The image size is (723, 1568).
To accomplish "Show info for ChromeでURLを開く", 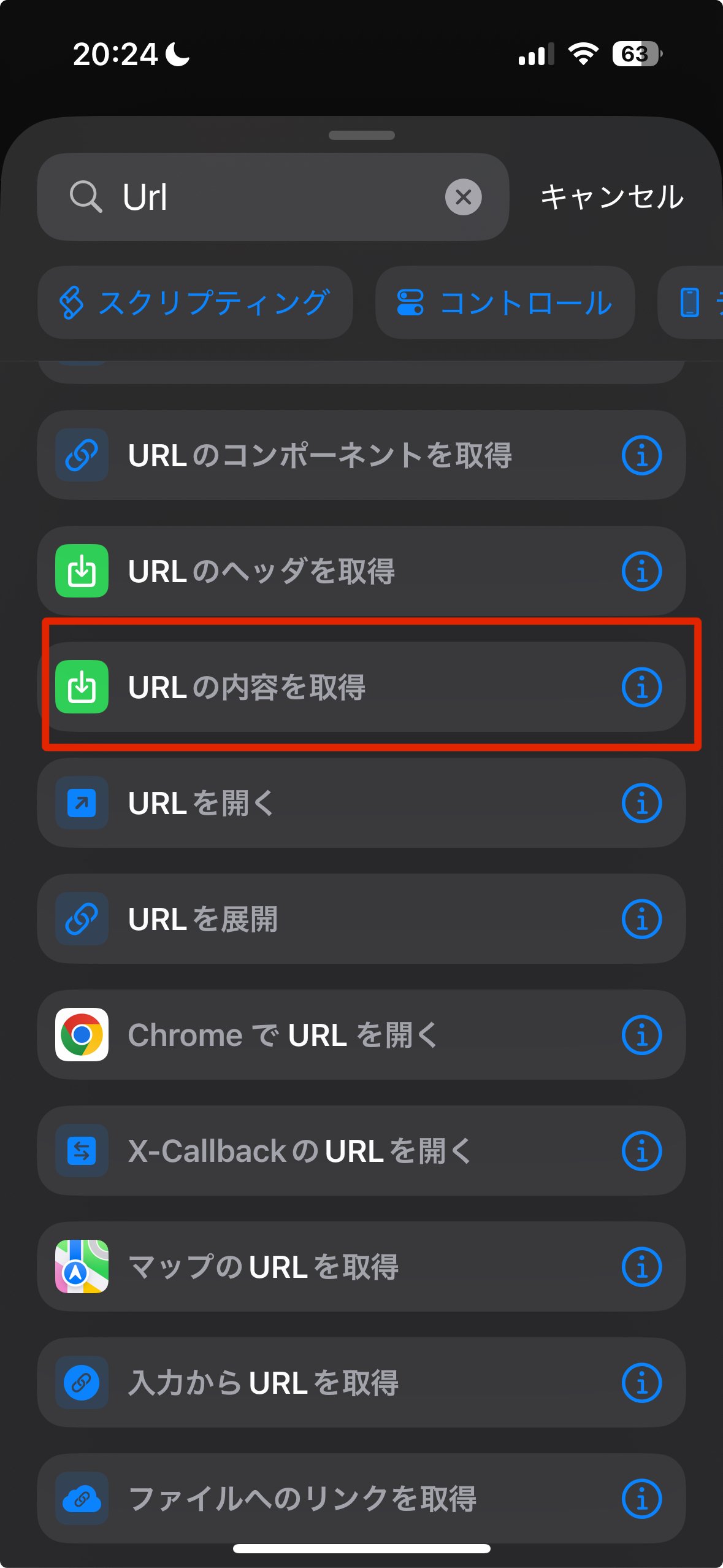I will pos(641,1035).
